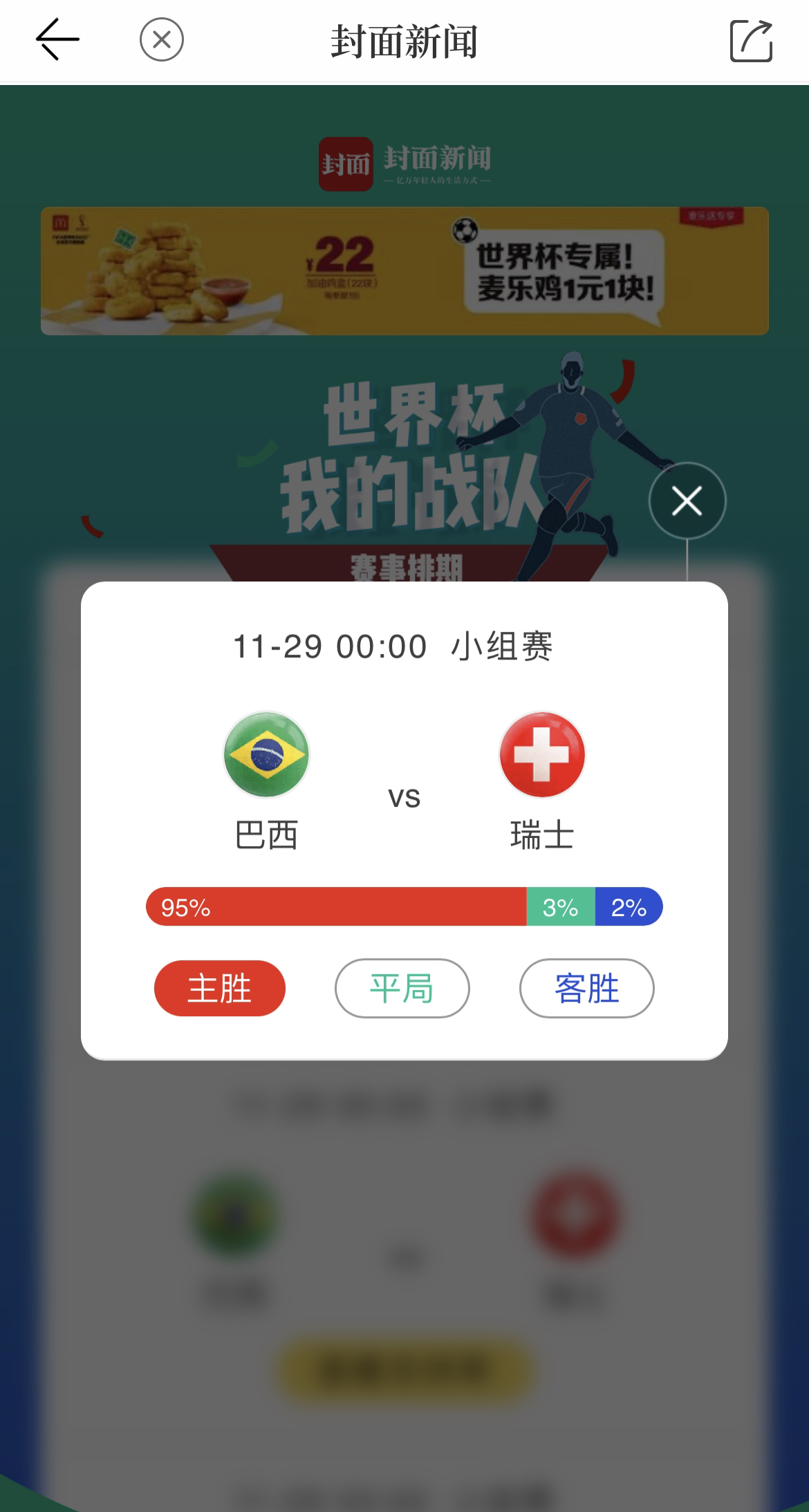The height and width of the screenshot is (1512, 809).
Task: Share this page via the top-right icon
Action: (751, 41)
